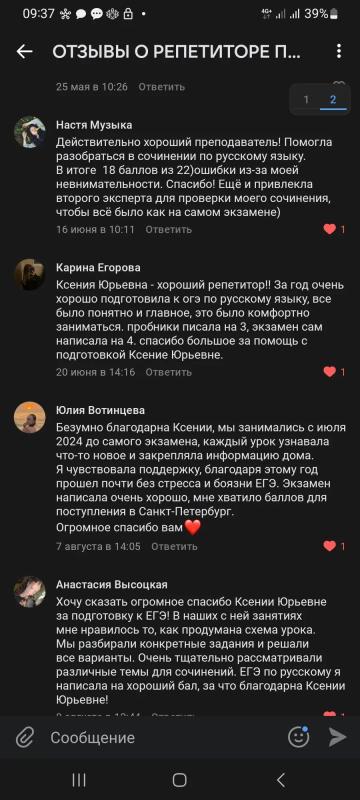Focus the Сообщение text field

[x=163, y=737]
